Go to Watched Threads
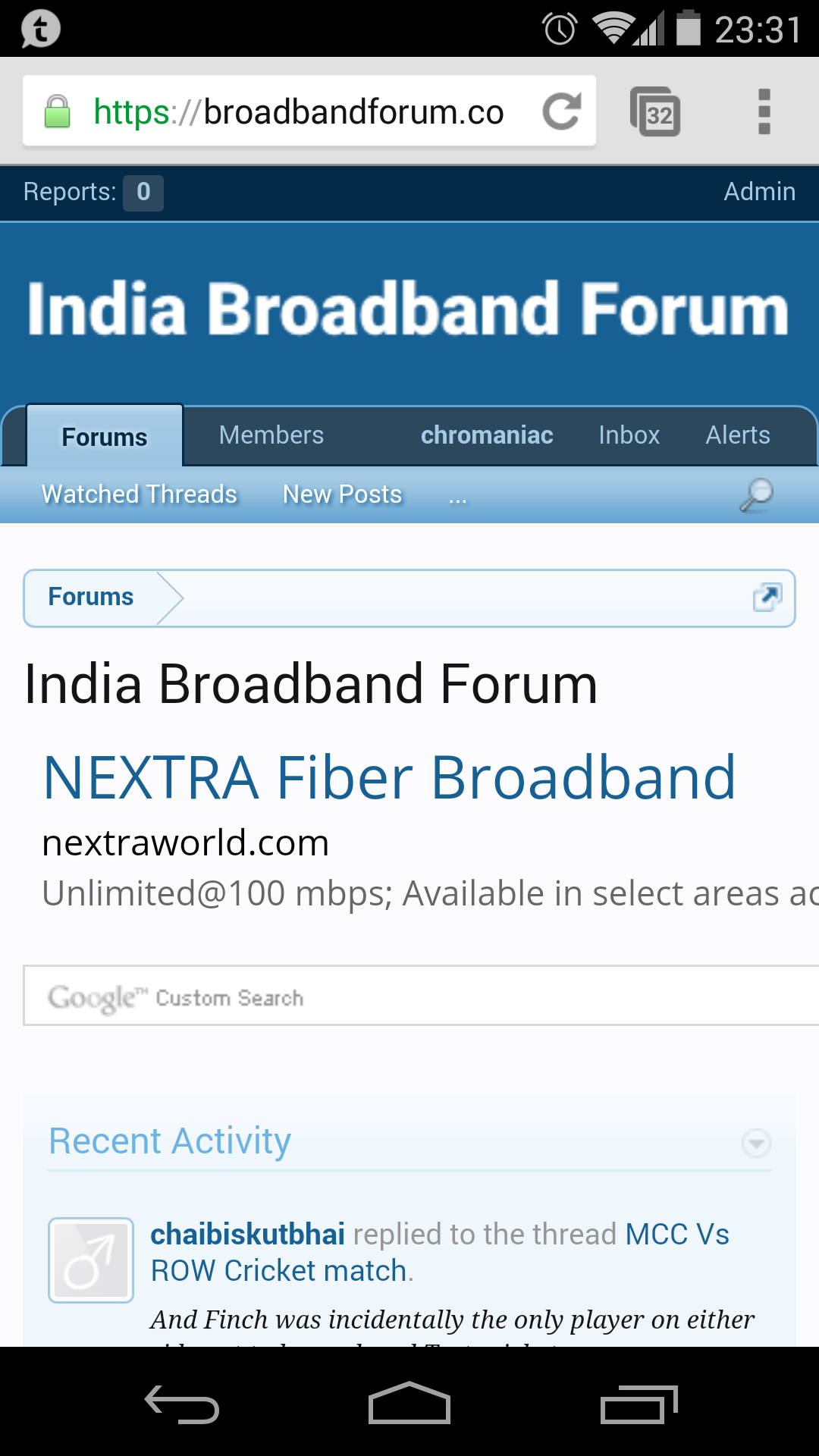Viewport: 819px width, 1456px height. (140, 494)
